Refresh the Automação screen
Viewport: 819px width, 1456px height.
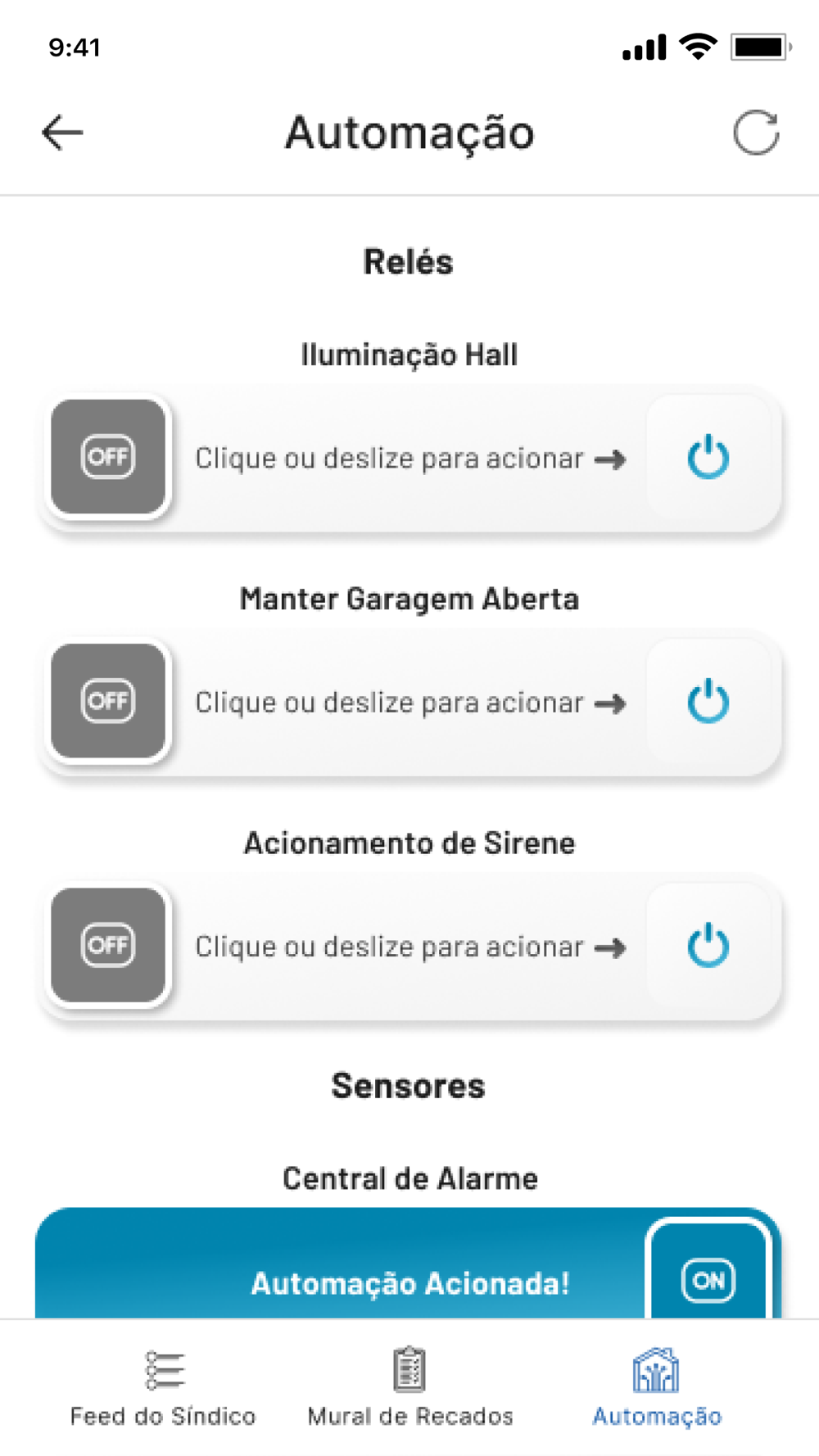(755, 133)
